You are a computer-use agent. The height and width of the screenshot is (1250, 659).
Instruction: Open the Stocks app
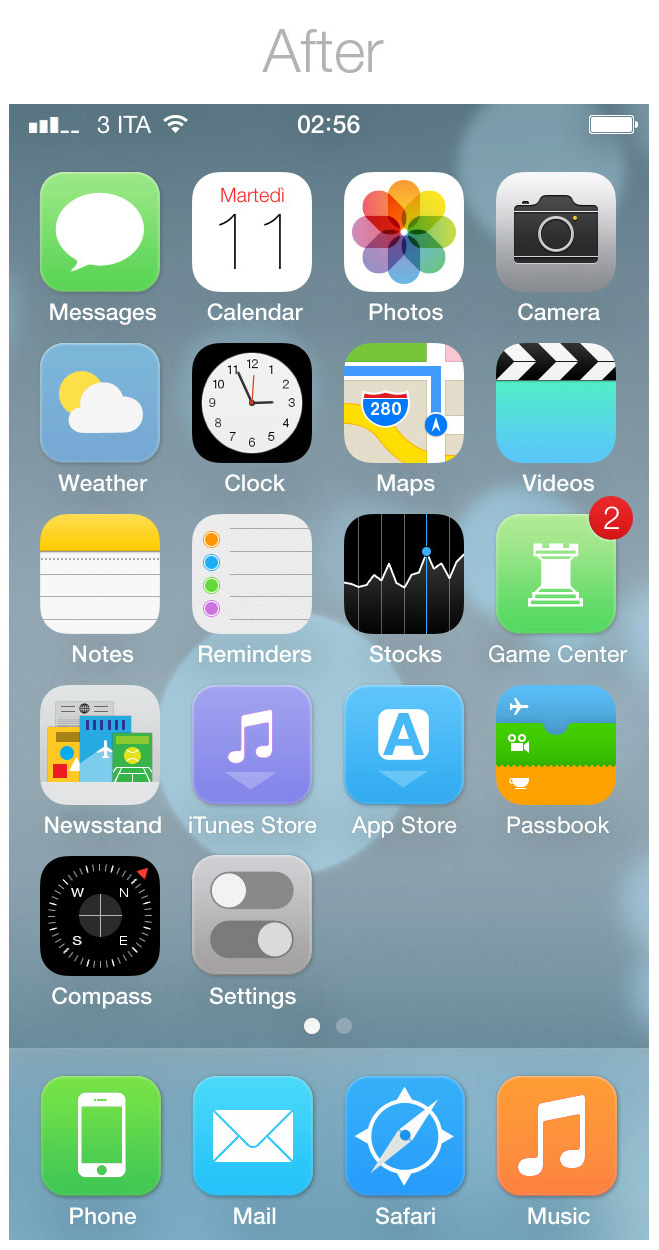404,574
